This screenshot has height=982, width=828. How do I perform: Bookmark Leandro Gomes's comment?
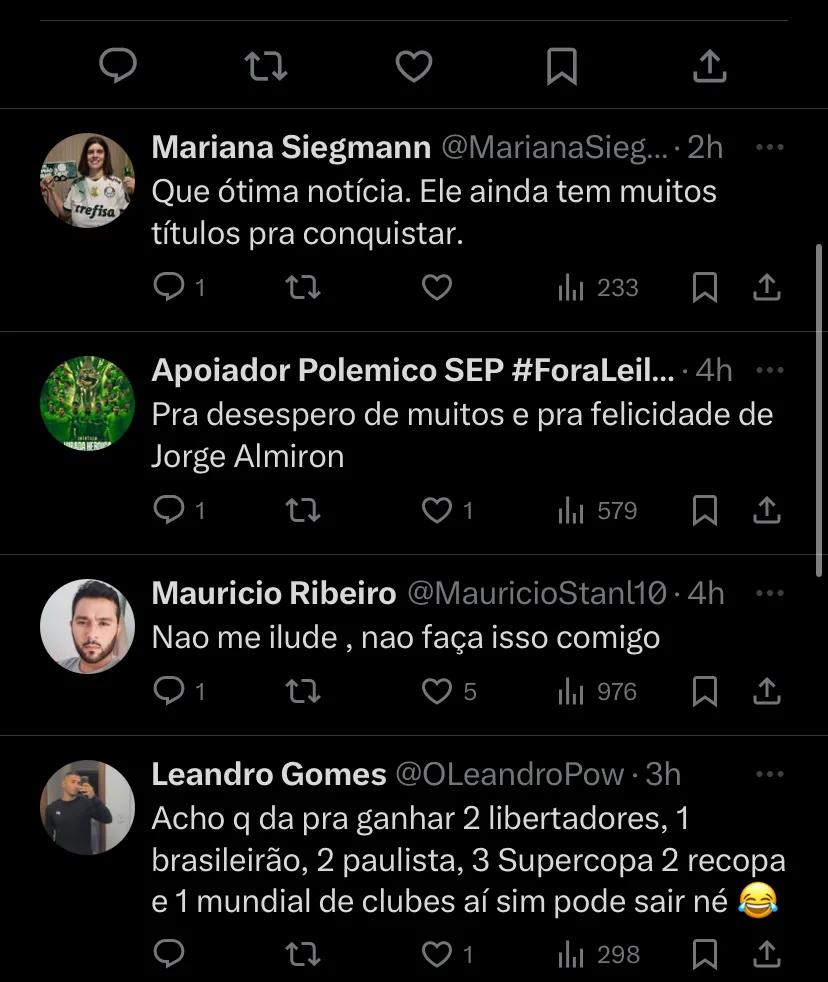coord(705,955)
